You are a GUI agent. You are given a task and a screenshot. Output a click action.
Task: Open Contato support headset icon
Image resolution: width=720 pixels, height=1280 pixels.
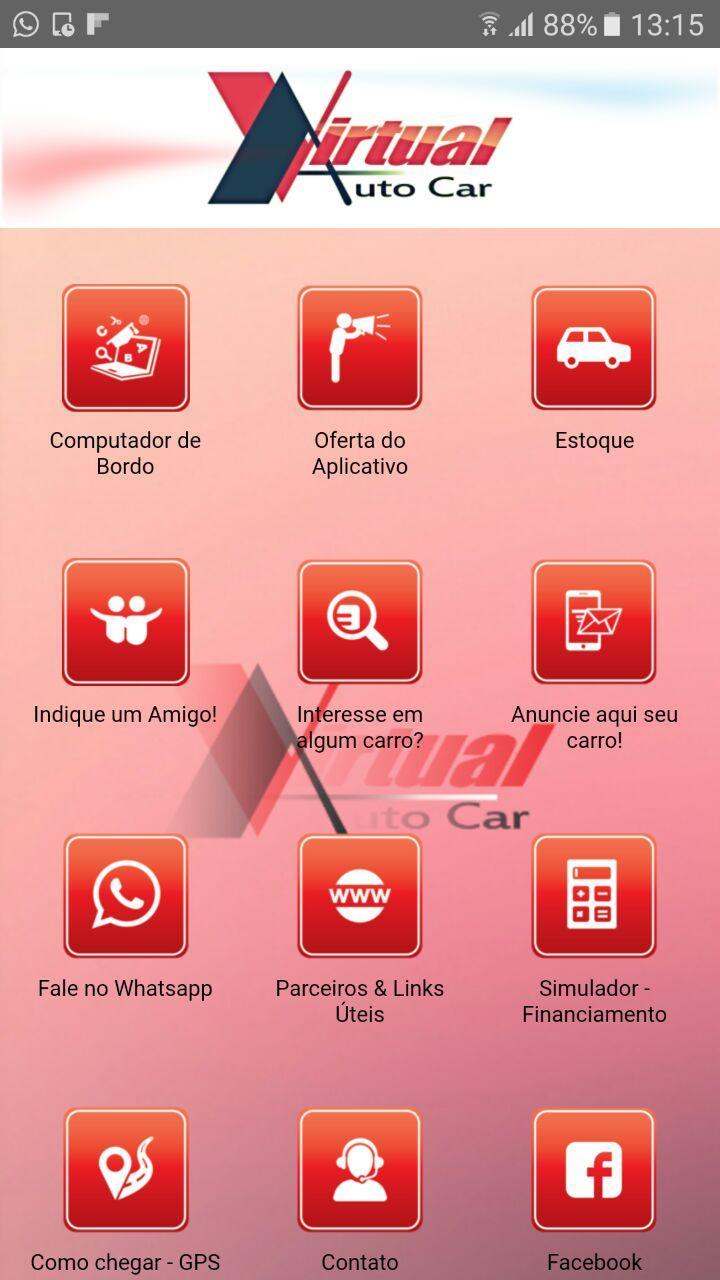pyautogui.click(x=358, y=1168)
